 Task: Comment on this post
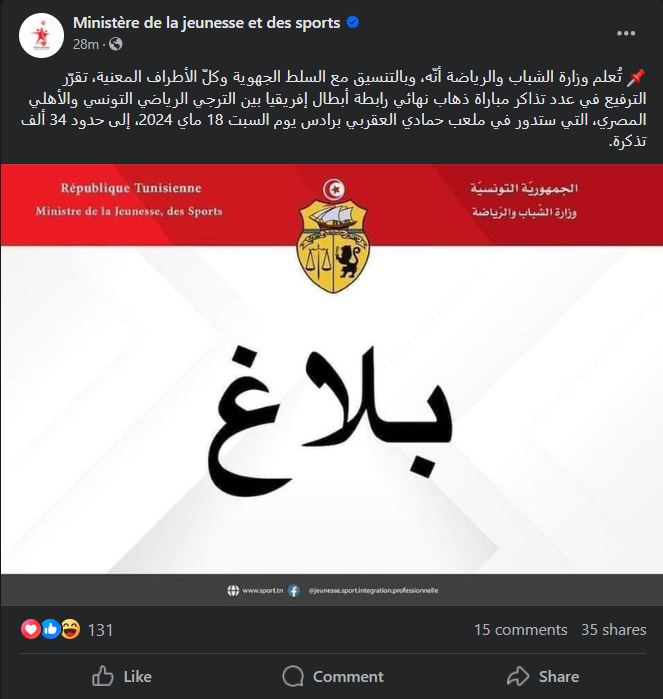coord(333,676)
